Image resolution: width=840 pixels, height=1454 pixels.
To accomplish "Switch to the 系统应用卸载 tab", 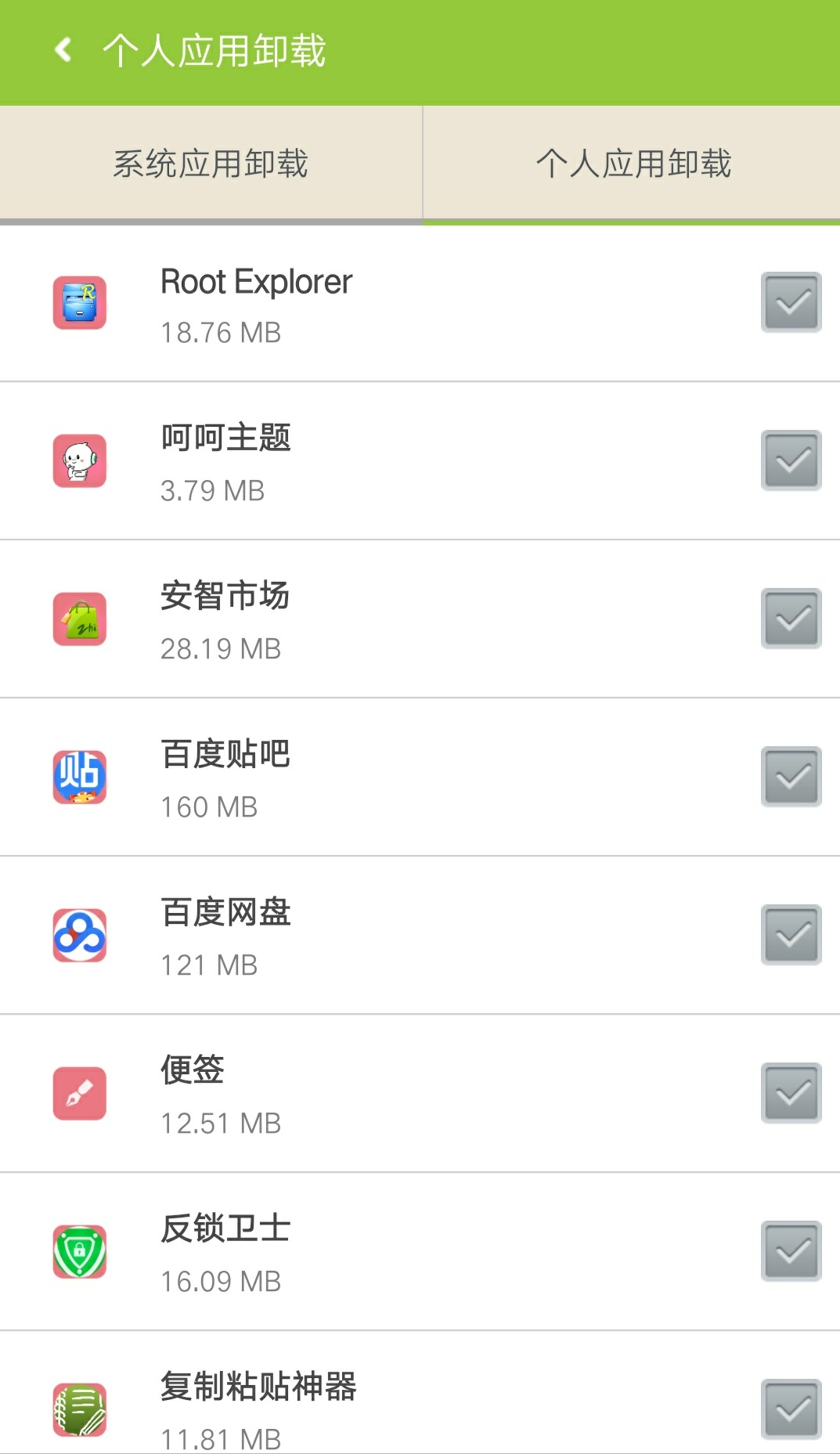I will (211, 163).
